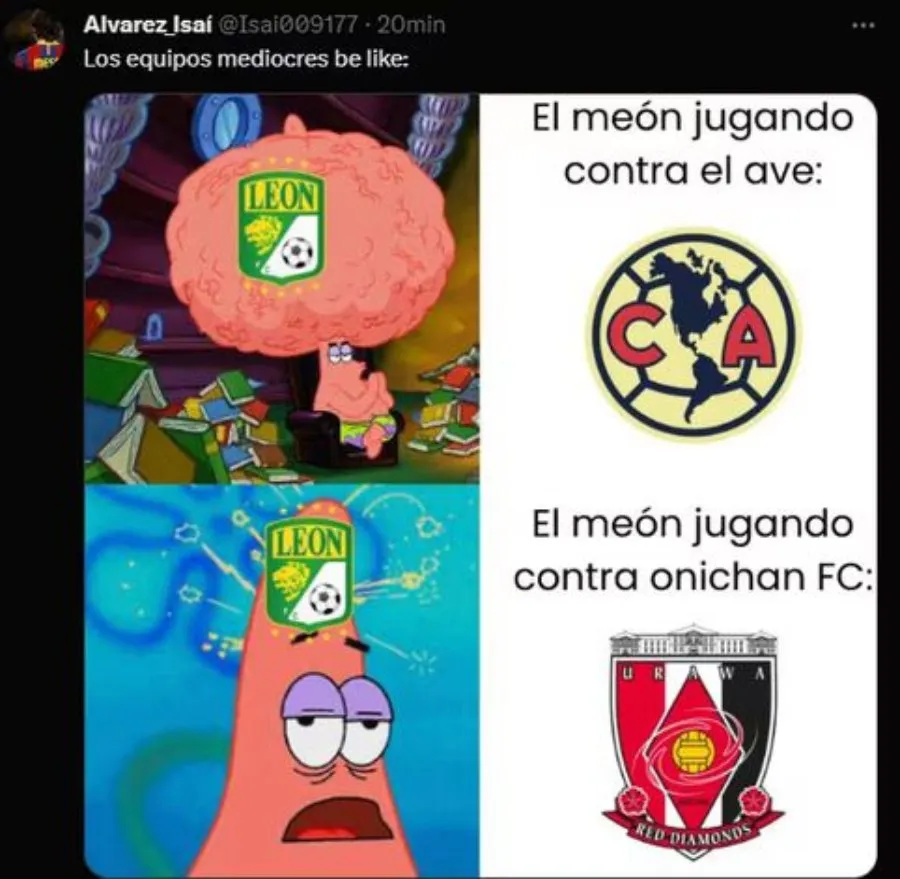
Task: Open the tweet's overflow menu
Action: pyautogui.click(x=863, y=26)
